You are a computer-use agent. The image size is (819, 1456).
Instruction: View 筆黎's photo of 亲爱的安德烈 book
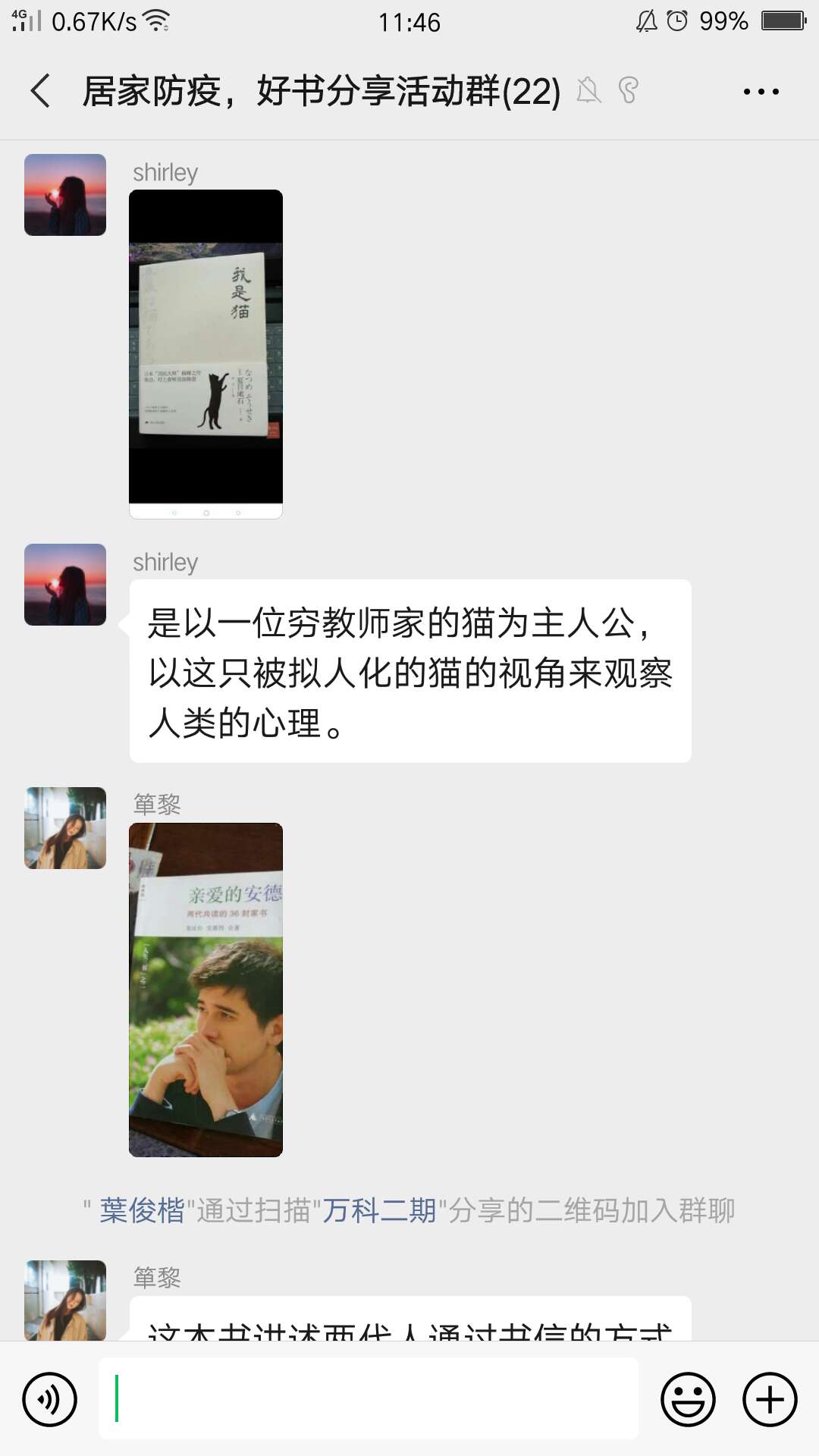[x=206, y=990]
